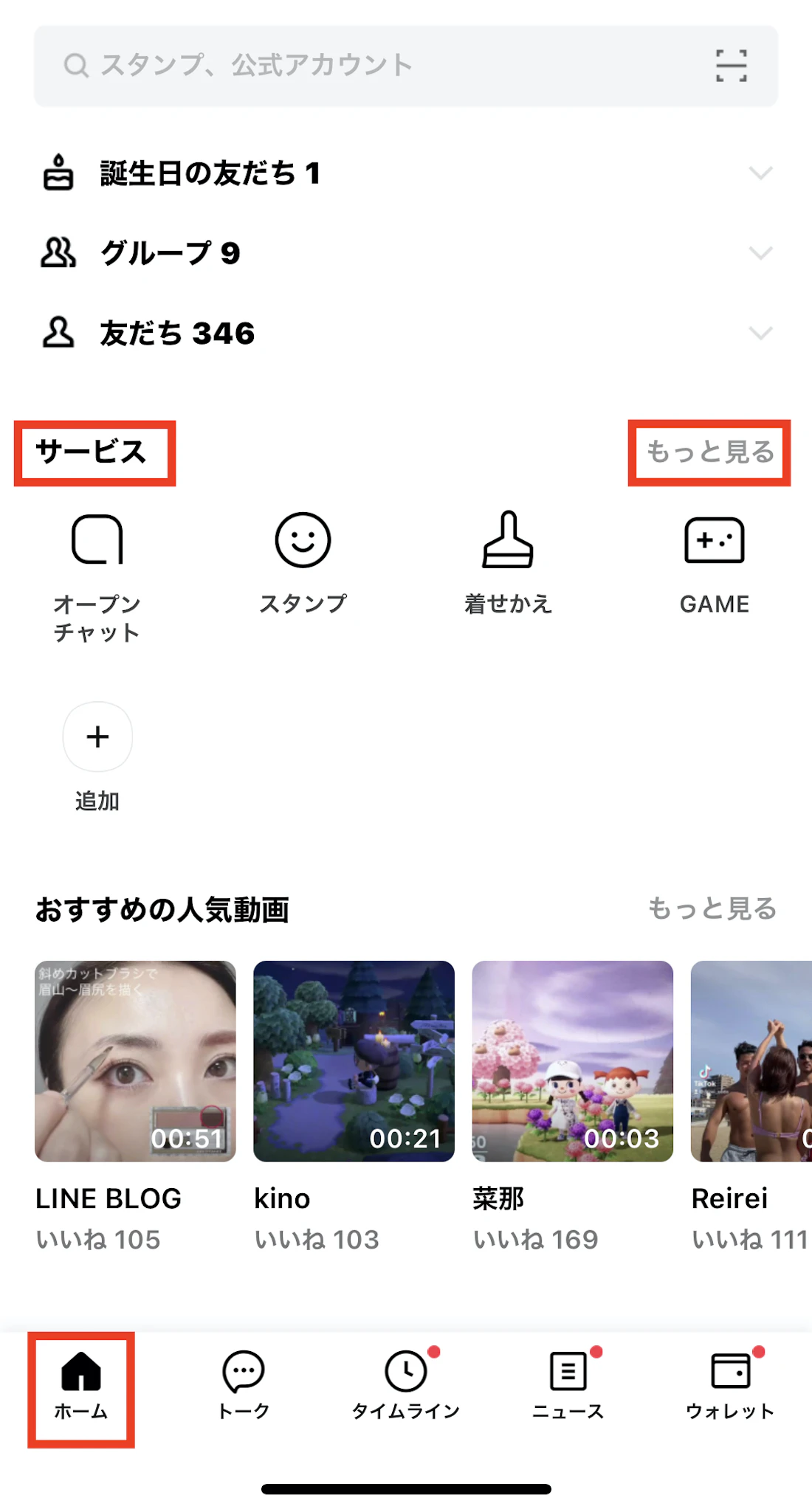
Task: Open the QR code scanner icon
Action: [x=731, y=66]
